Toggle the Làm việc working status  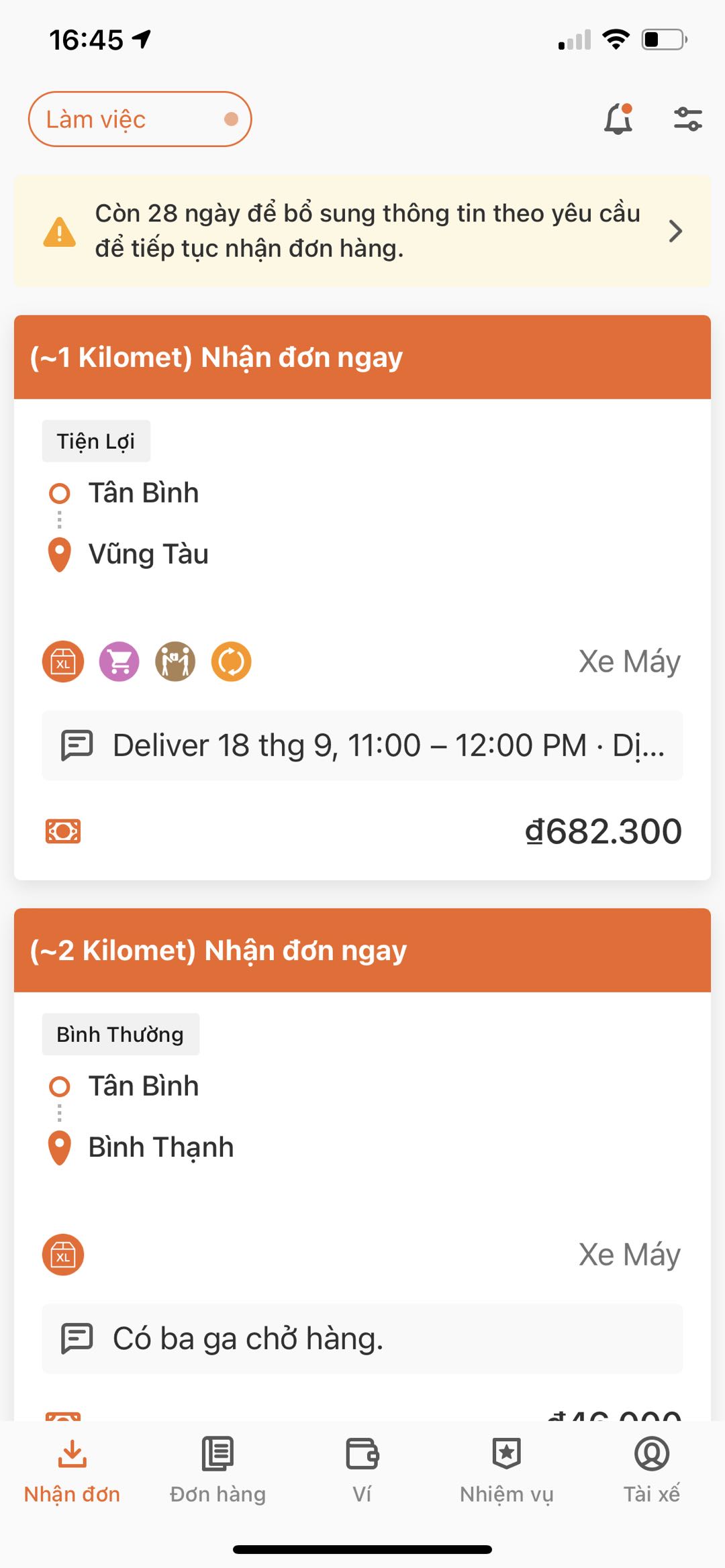point(140,119)
